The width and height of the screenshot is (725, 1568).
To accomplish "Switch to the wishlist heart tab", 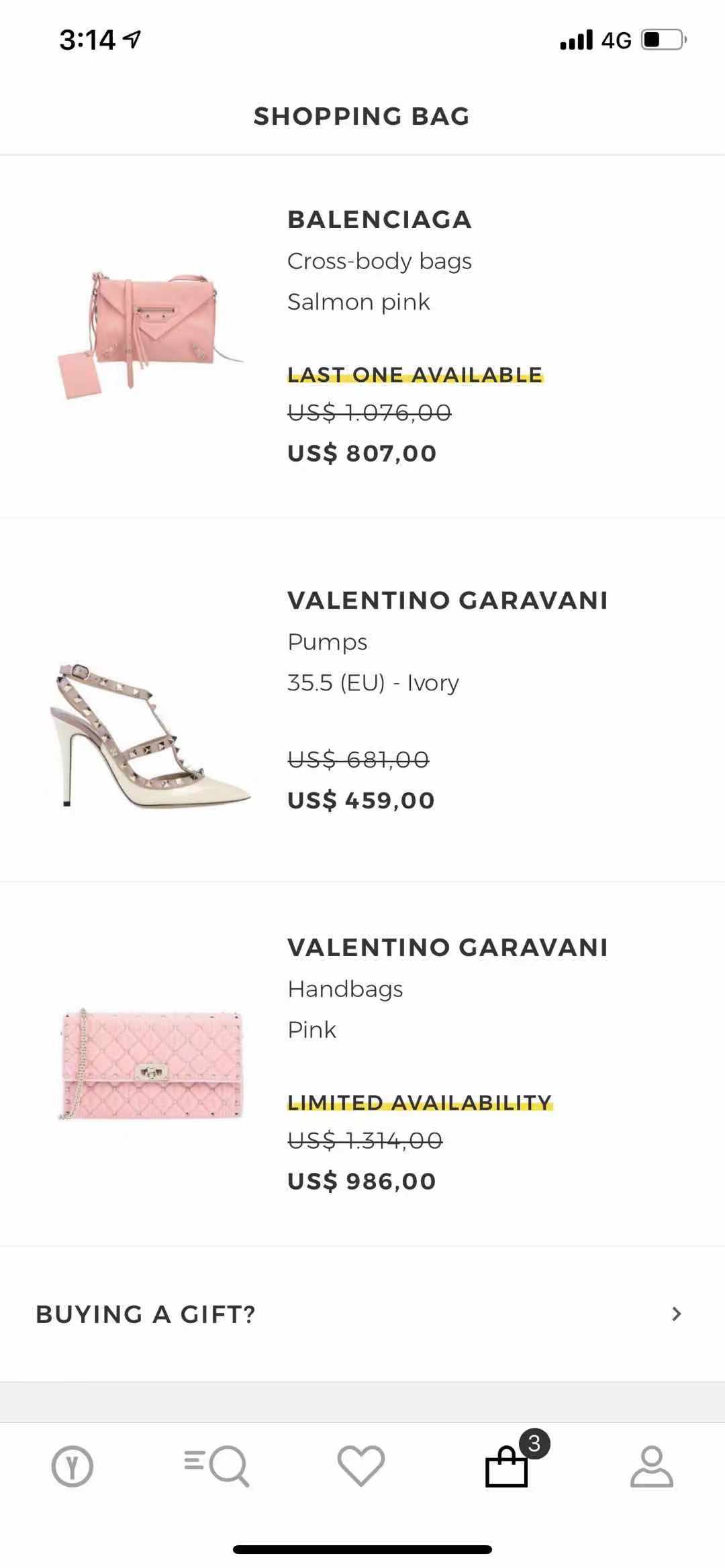I will (x=361, y=1467).
